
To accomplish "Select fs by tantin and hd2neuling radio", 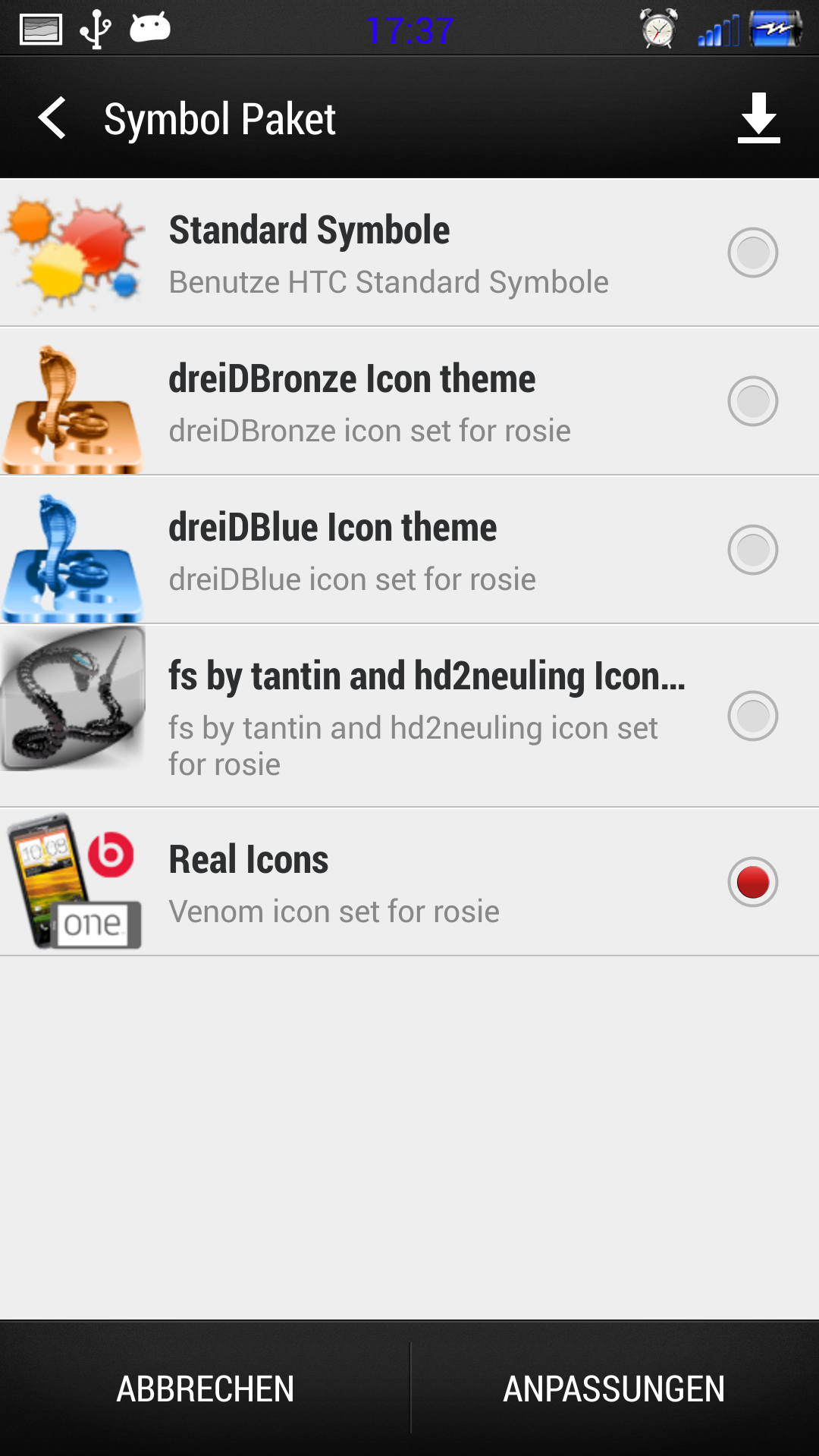I will [753, 716].
